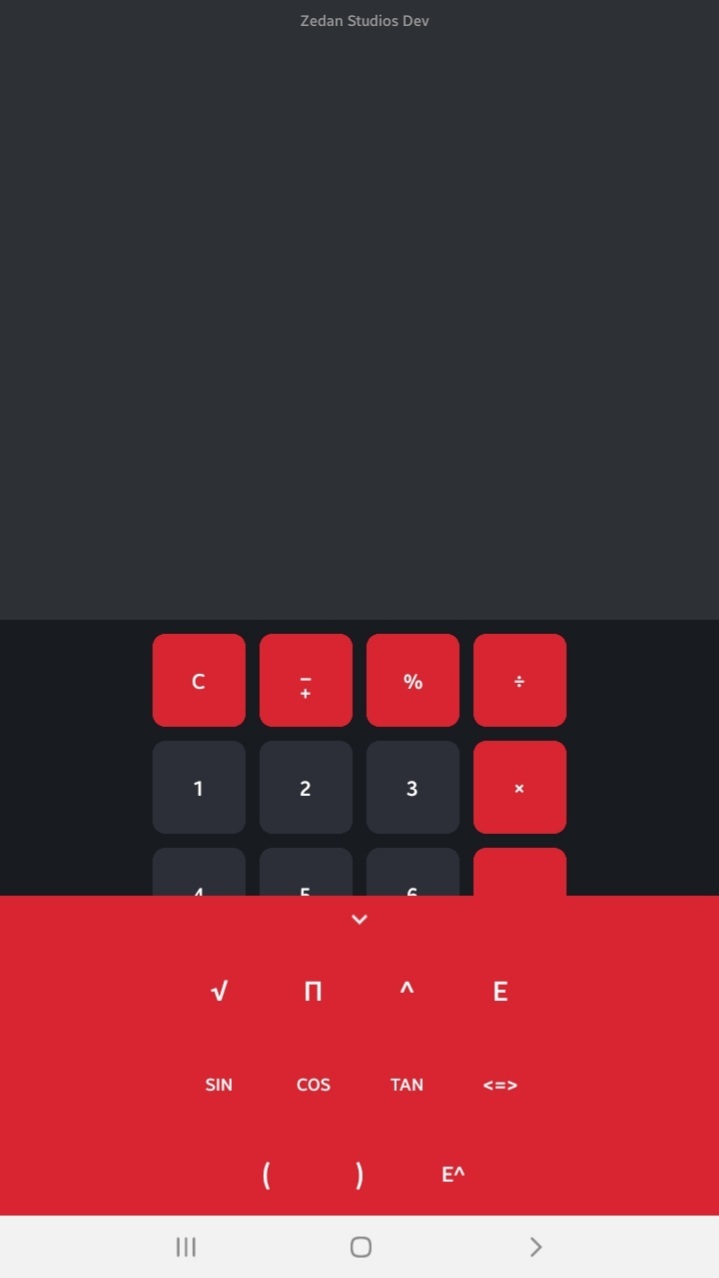Enter digit 1
The image size is (719, 1278).
[x=198, y=788]
